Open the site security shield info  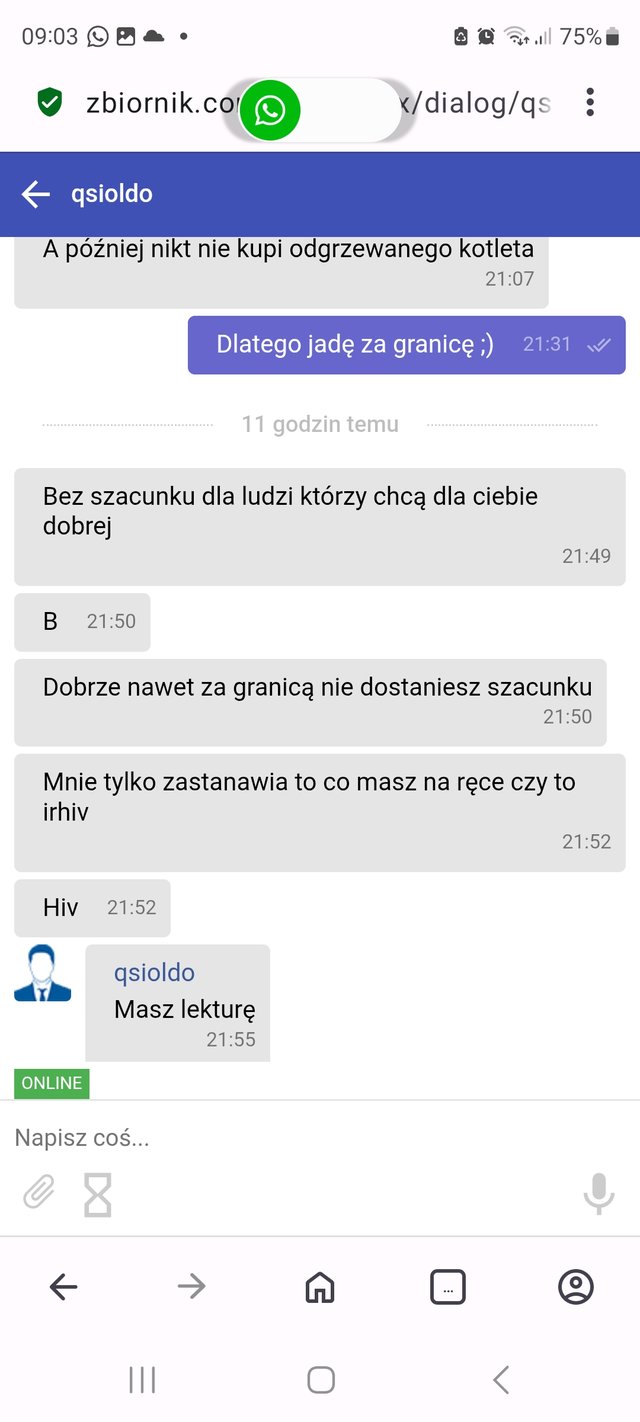click(50, 102)
